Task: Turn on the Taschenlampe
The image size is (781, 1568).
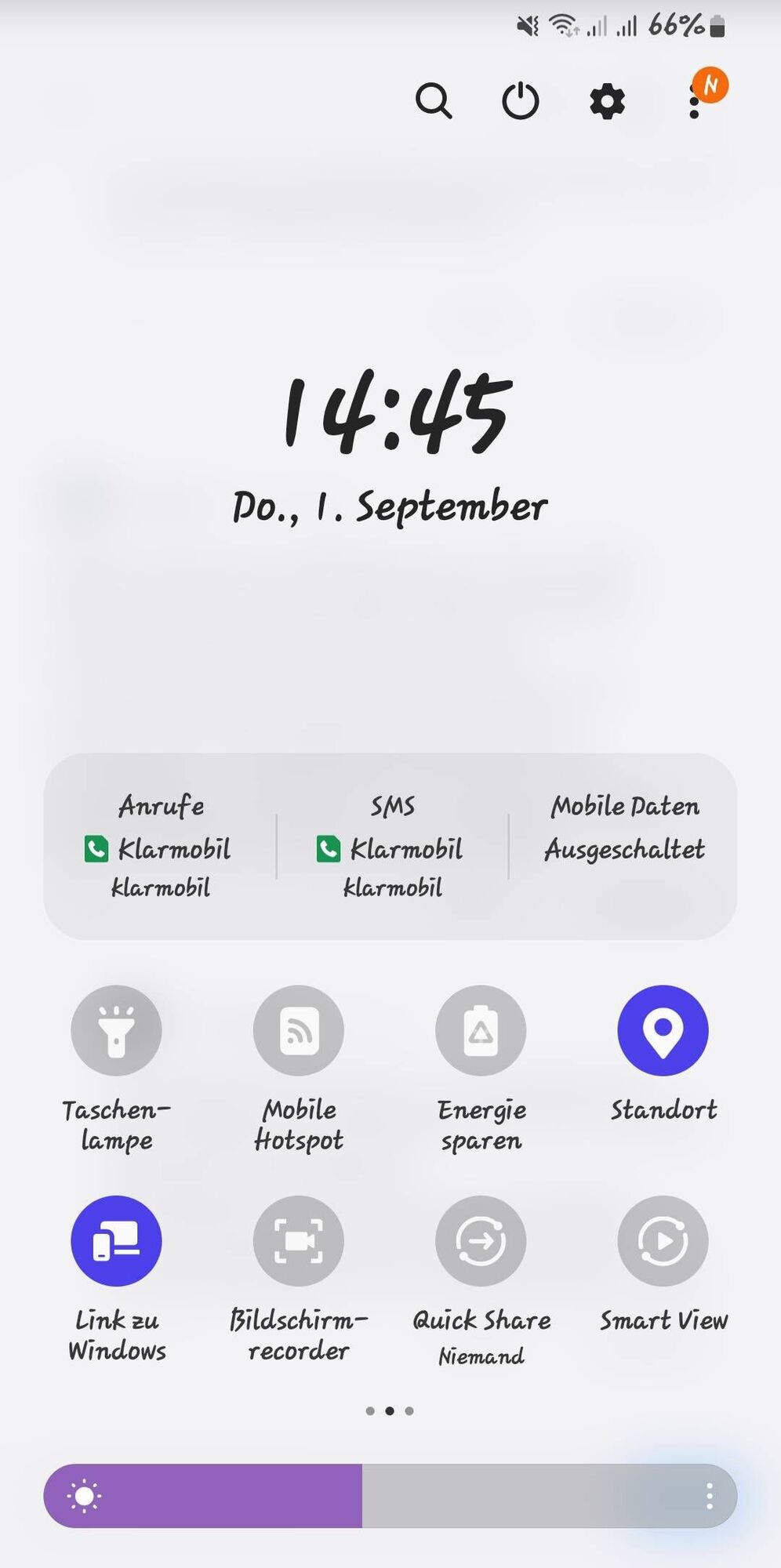Action: [x=116, y=1030]
